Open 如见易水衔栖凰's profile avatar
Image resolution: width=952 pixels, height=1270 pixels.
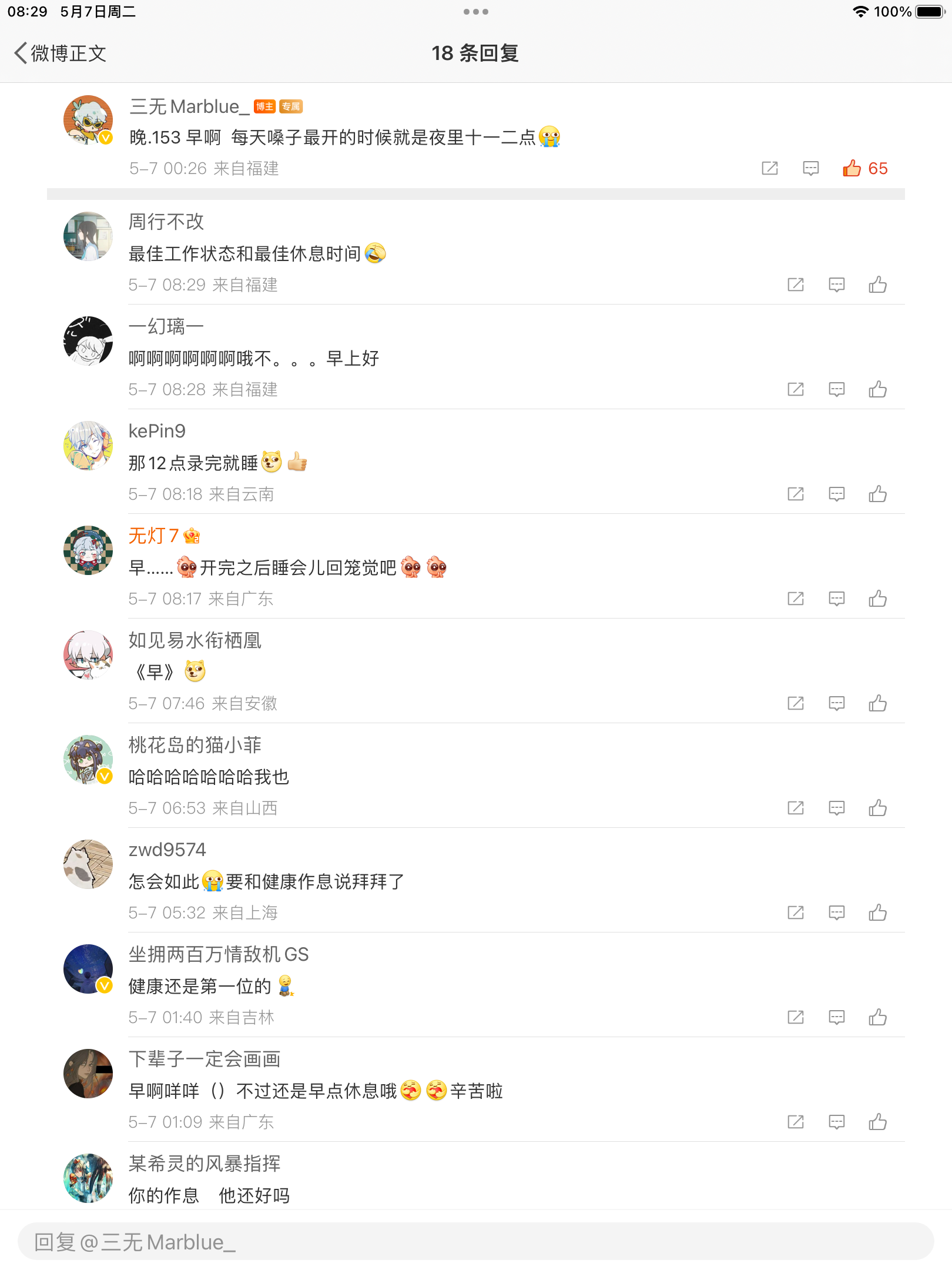(88, 655)
